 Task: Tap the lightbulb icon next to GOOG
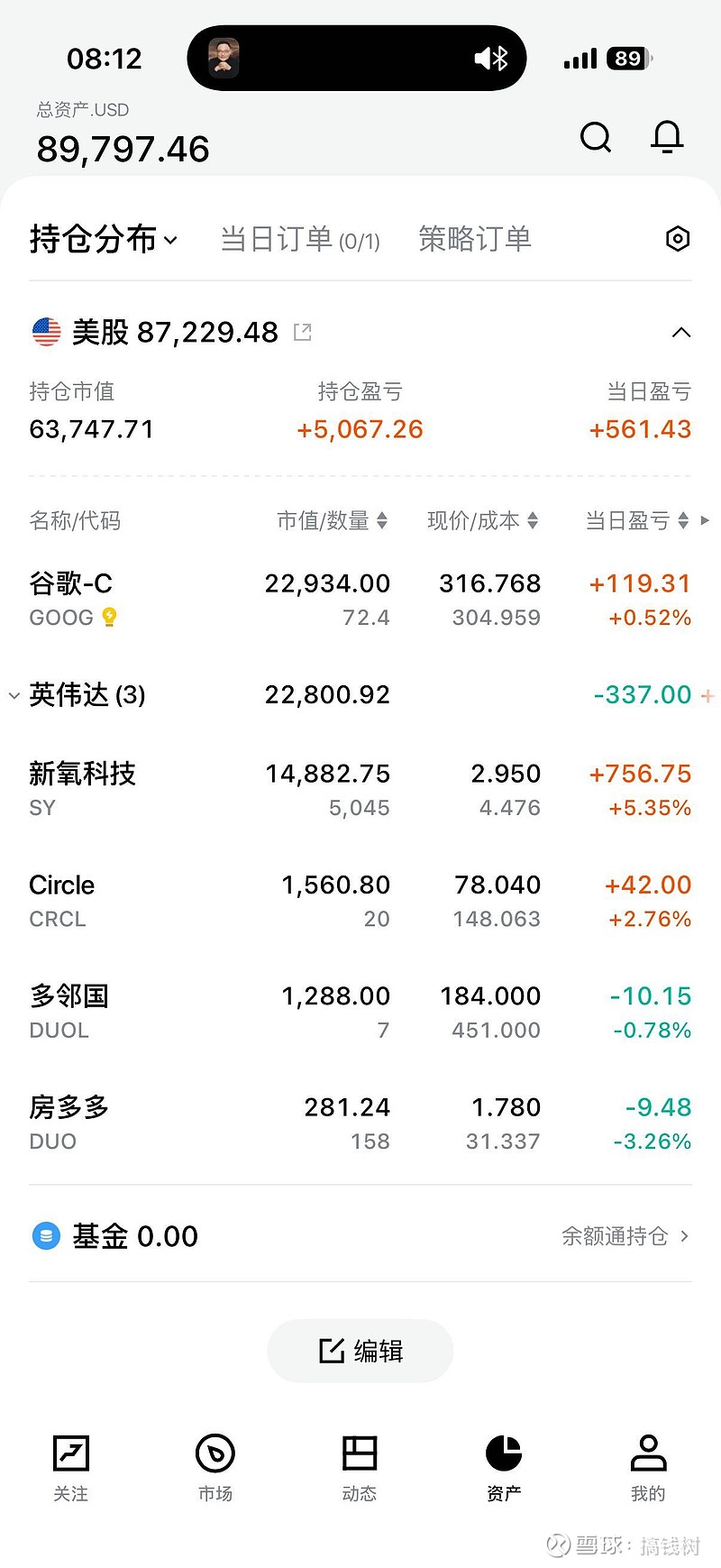(x=107, y=617)
